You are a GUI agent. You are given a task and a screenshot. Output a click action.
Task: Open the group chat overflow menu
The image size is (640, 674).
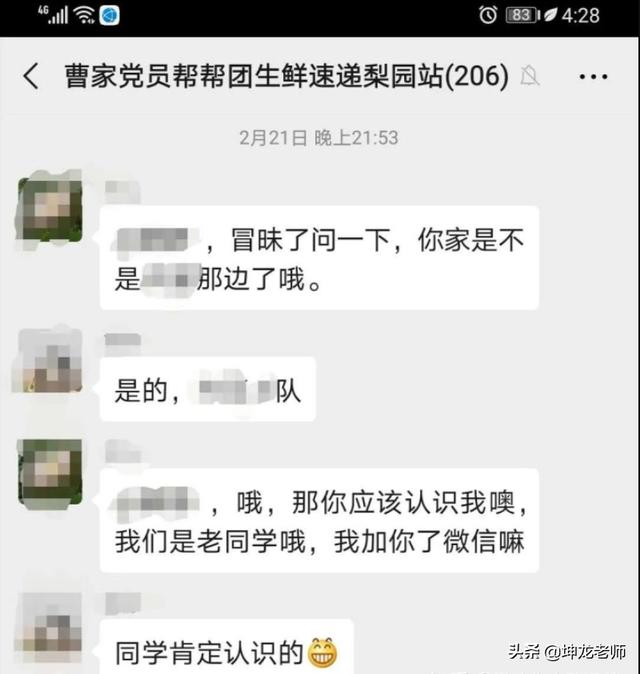tap(593, 76)
